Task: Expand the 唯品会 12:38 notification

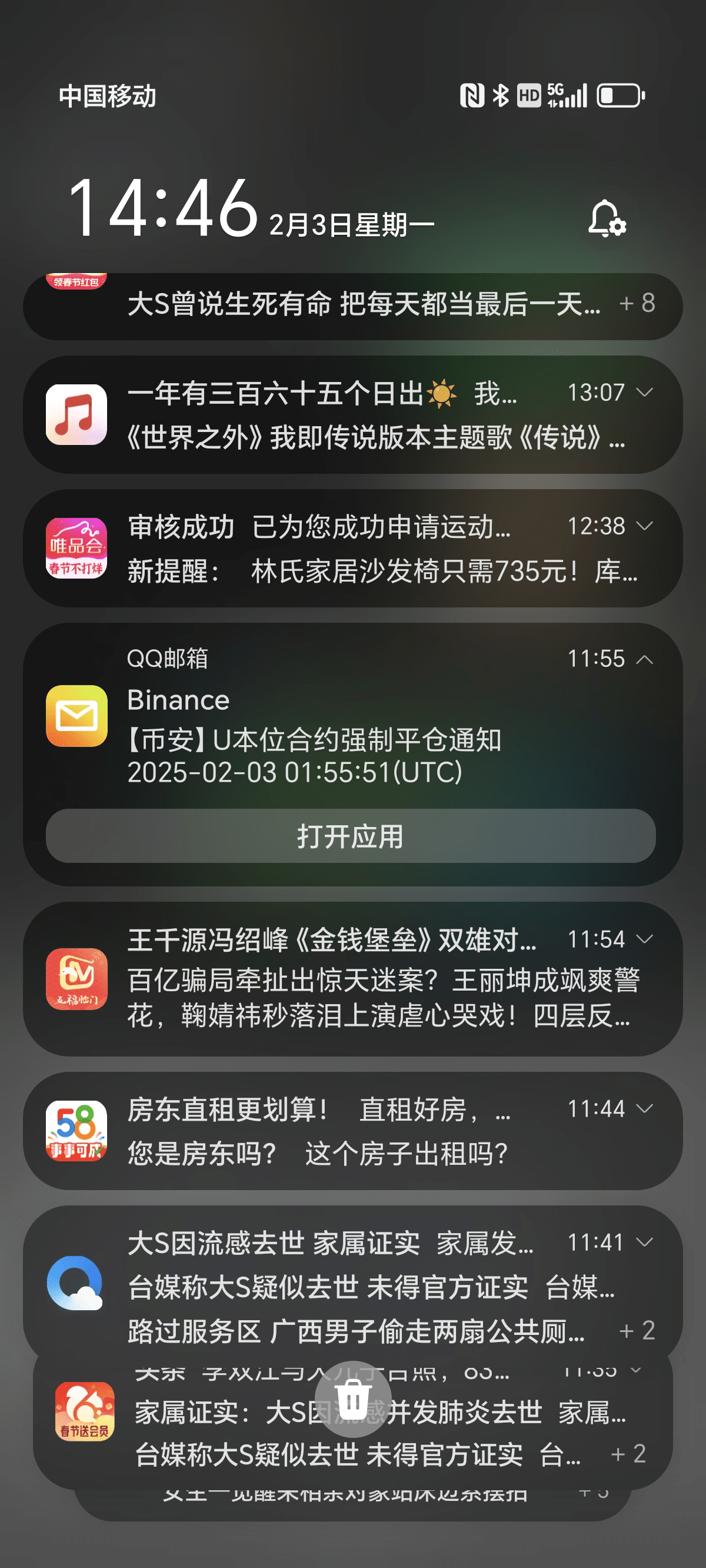Action: coord(645,526)
